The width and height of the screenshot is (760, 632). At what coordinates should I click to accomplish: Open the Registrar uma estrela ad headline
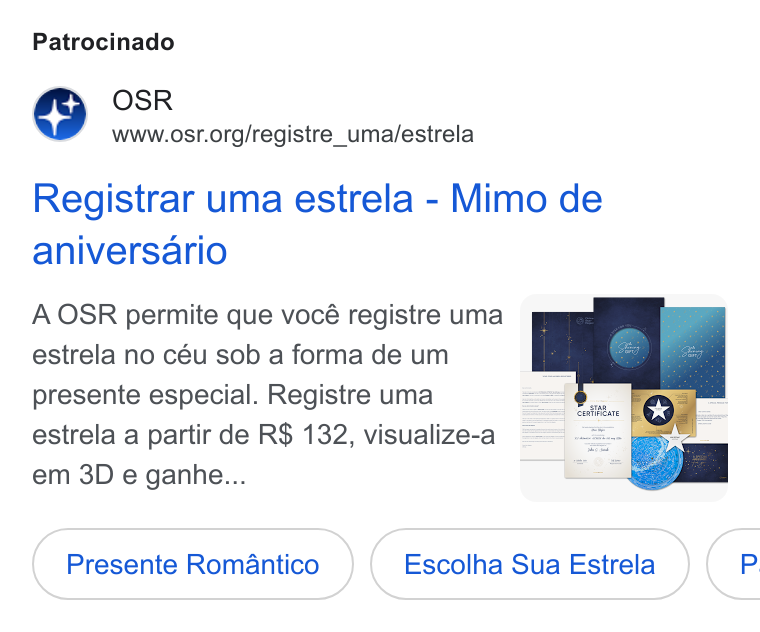tap(317, 224)
